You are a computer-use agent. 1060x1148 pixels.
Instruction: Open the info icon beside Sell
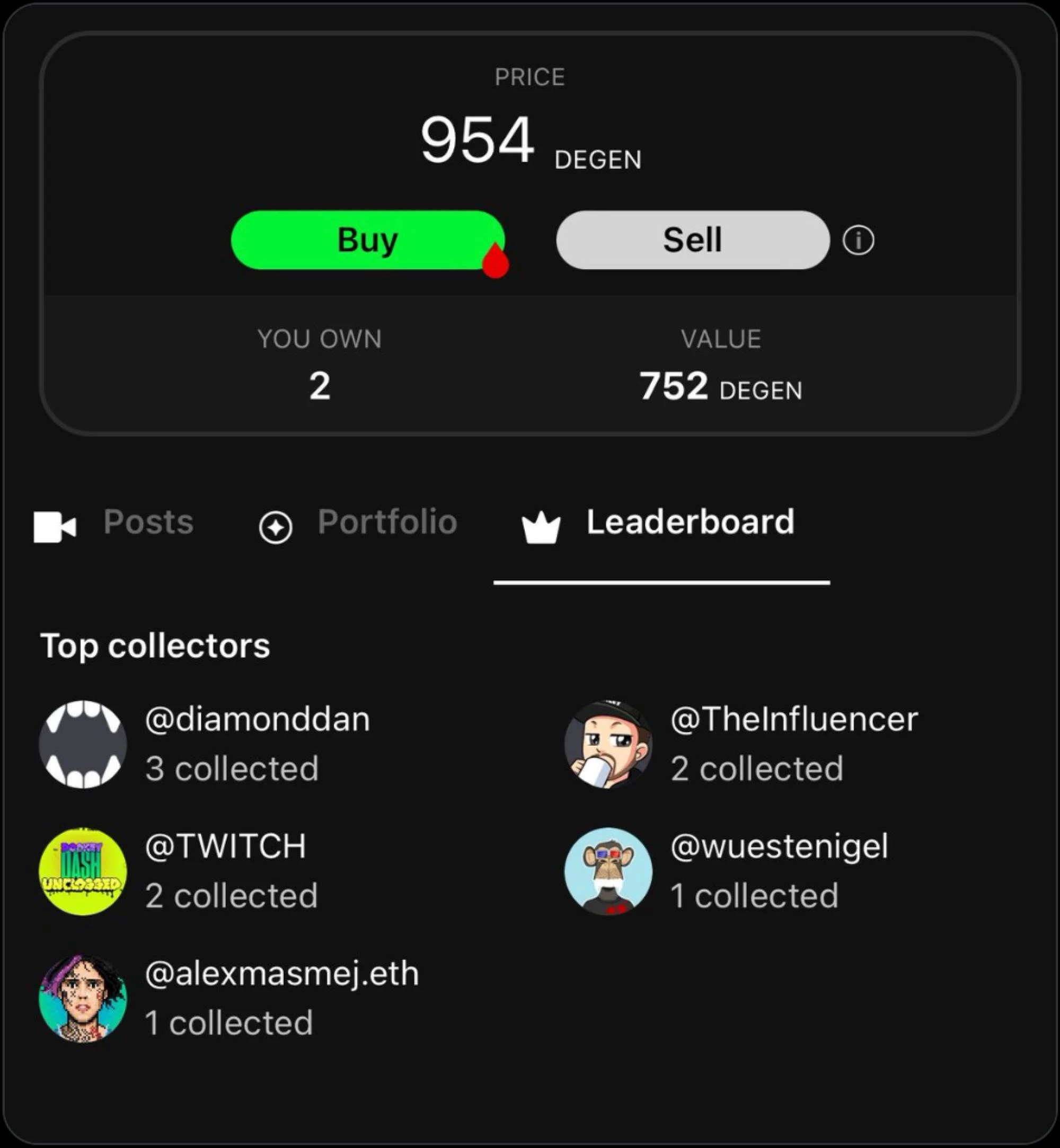(x=858, y=240)
